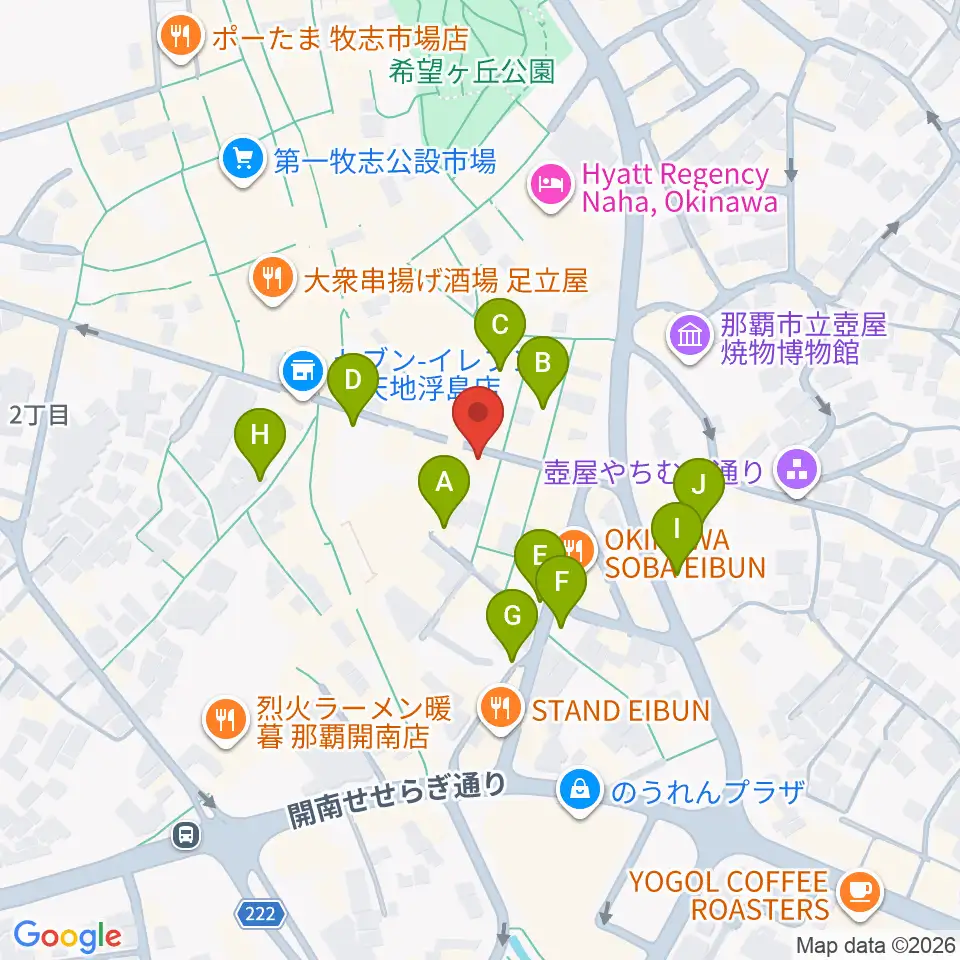Screen dimensions: 960x960
Task: Open the のうれんプラザ shopping pin
Action: 579,792
